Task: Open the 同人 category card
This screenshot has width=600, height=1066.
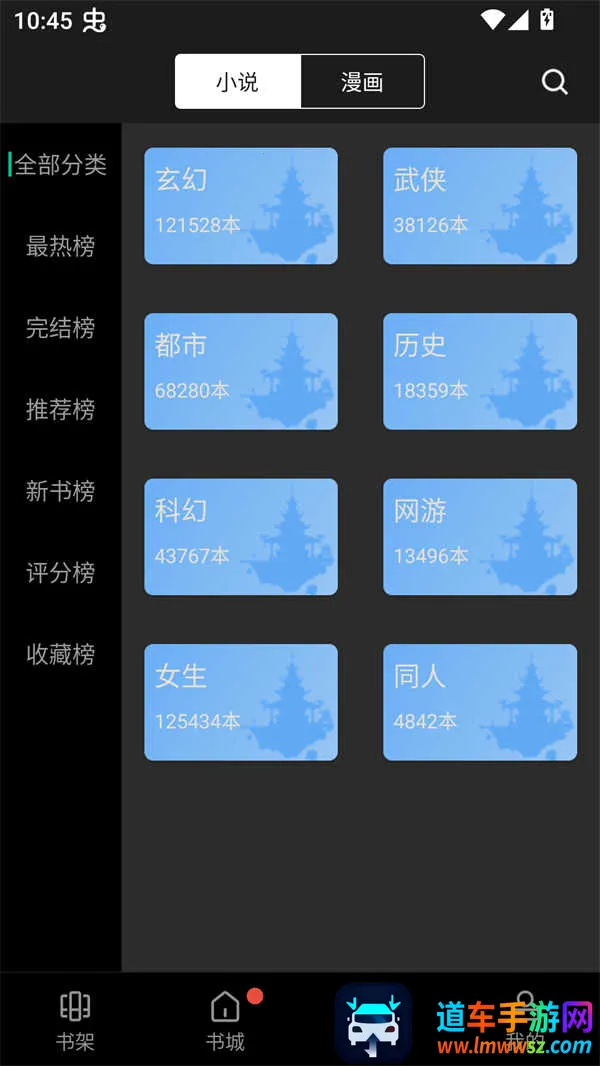Action: click(x=480, y=702)
